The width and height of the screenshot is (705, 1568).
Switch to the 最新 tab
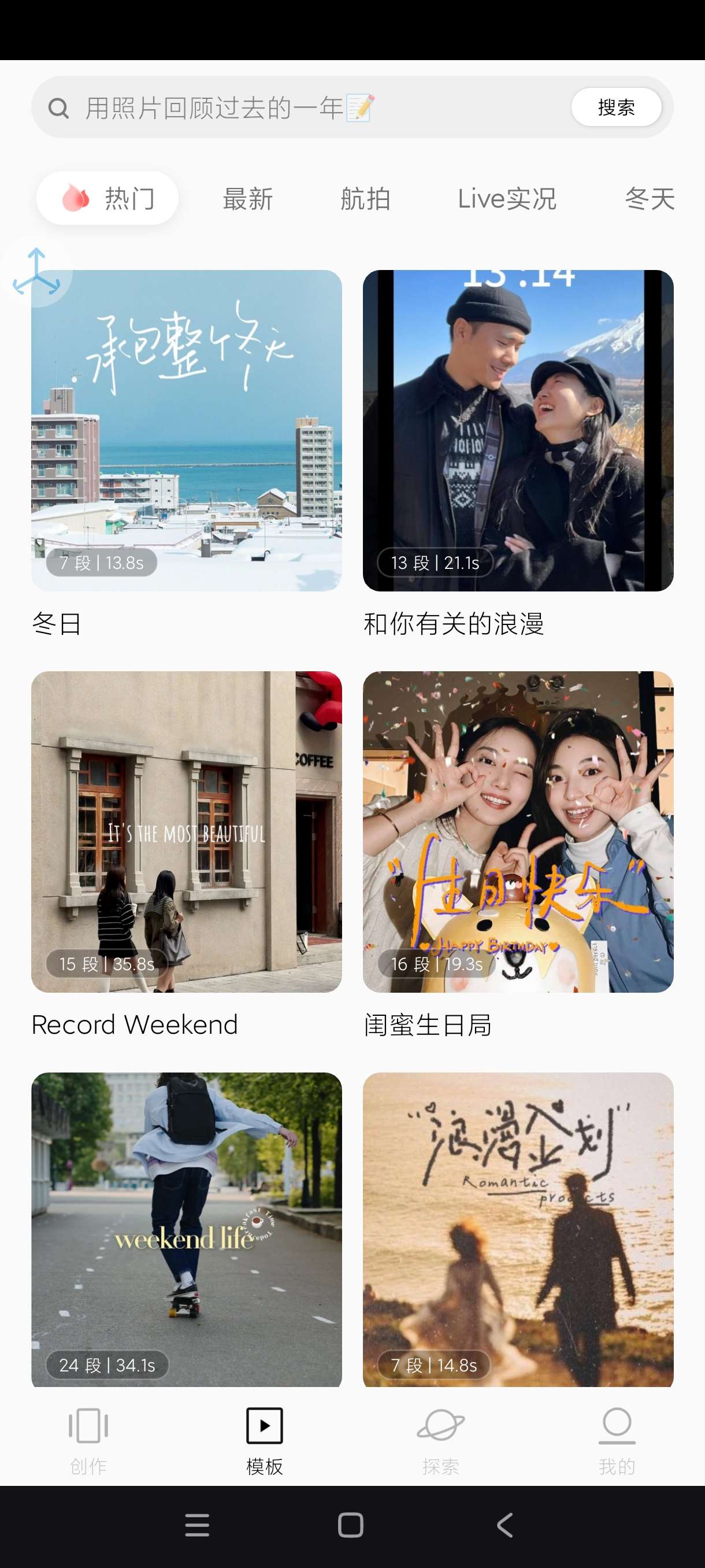247,199
